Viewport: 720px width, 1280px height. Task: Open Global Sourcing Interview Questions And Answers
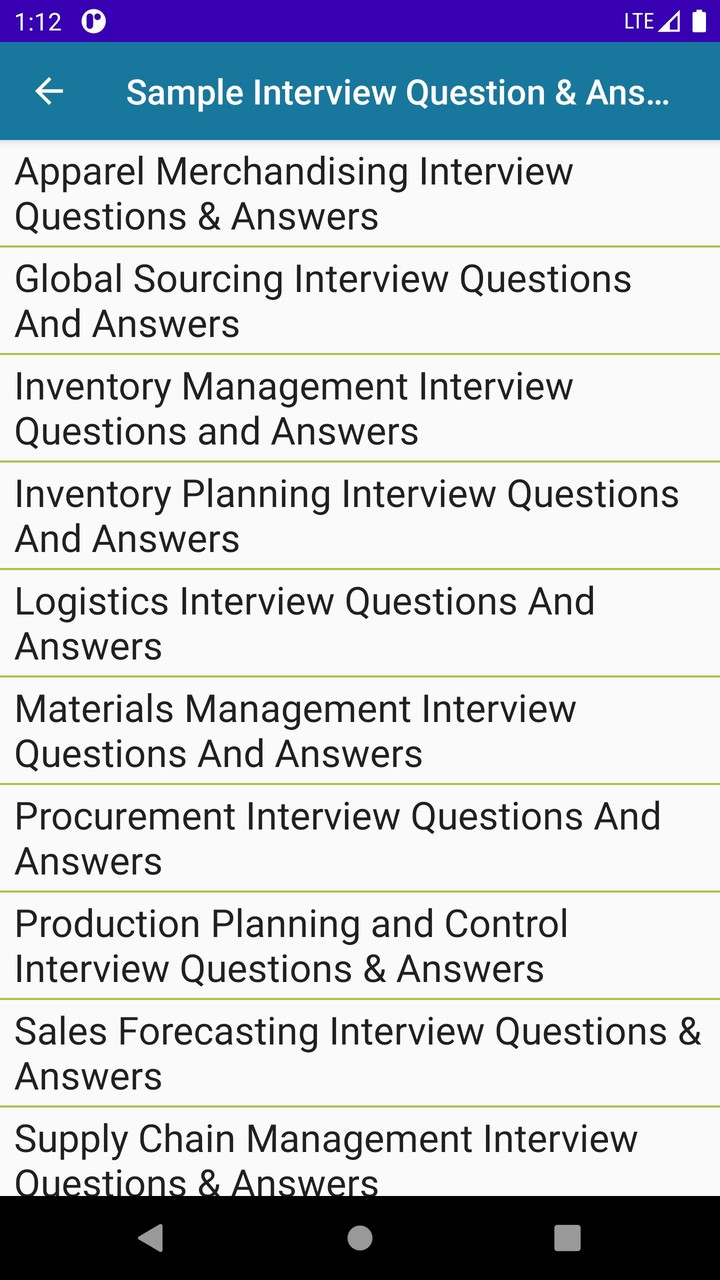point(360,300)
